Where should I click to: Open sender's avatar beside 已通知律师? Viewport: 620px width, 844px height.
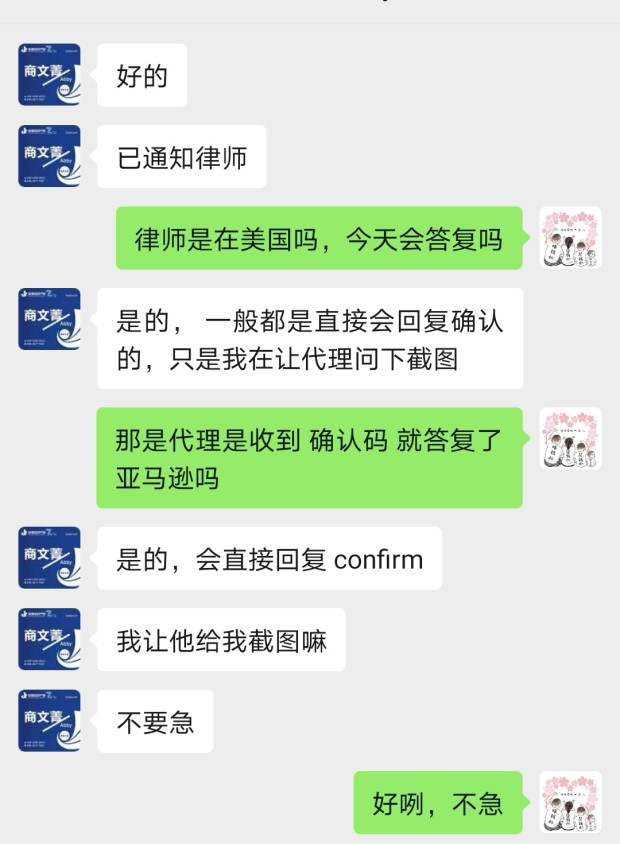click(x=49, y=156)
